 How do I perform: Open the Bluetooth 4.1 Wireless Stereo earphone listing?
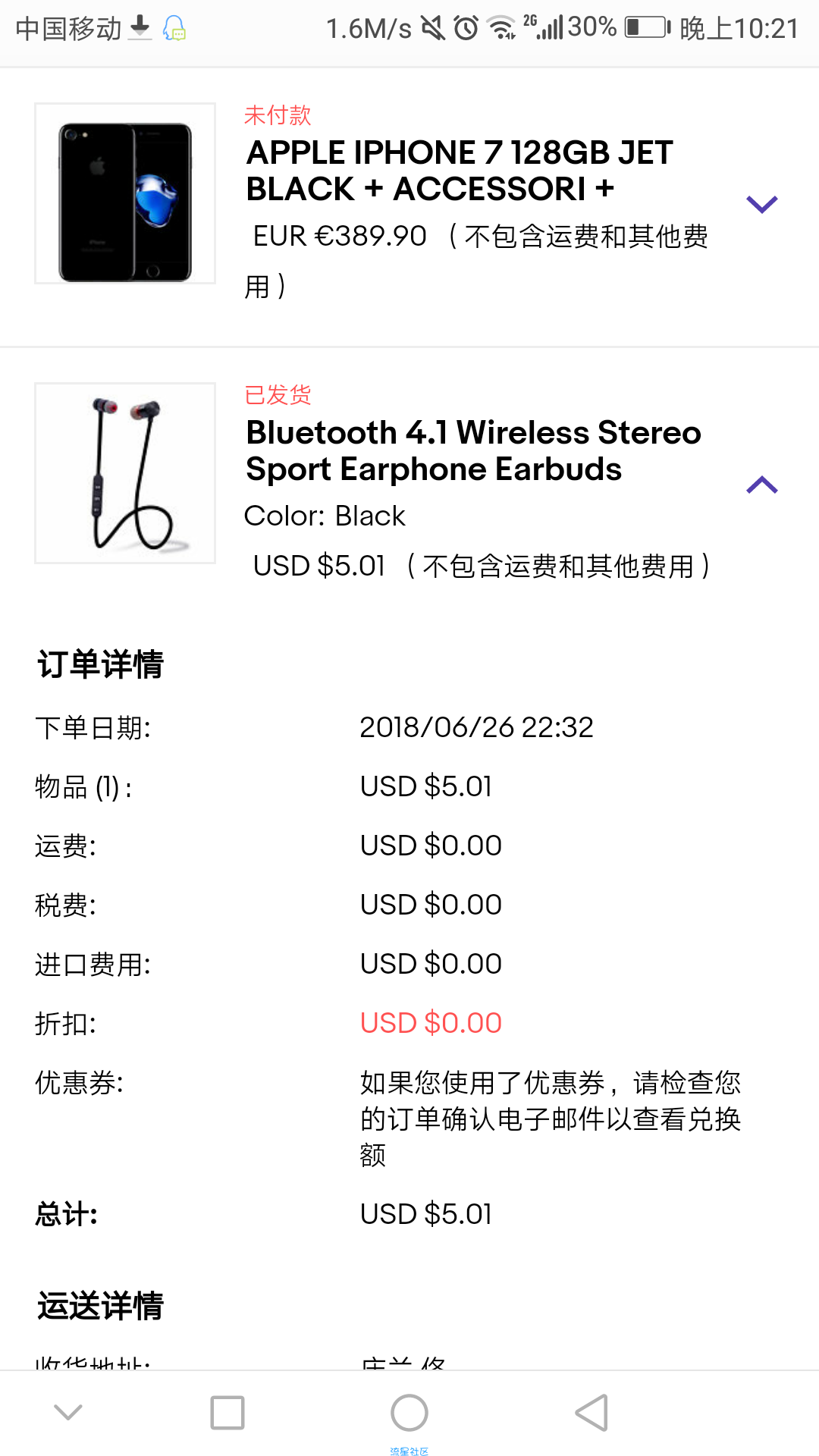click(474, 450)
